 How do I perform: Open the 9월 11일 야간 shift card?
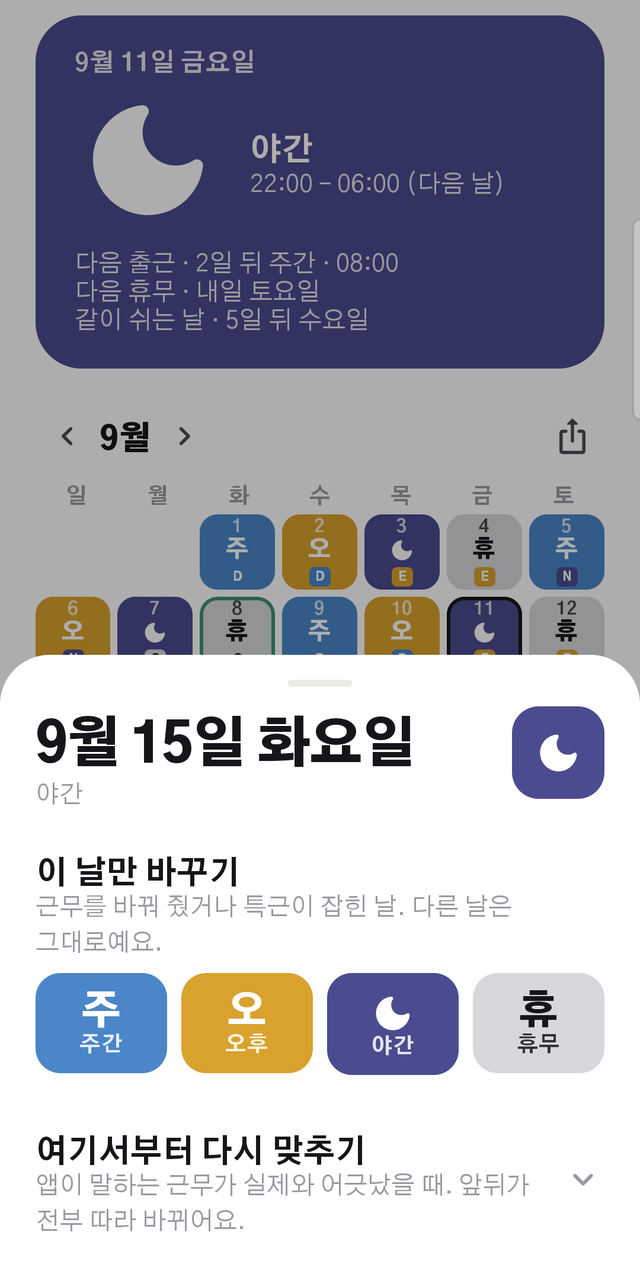click(x=320, y=192)
